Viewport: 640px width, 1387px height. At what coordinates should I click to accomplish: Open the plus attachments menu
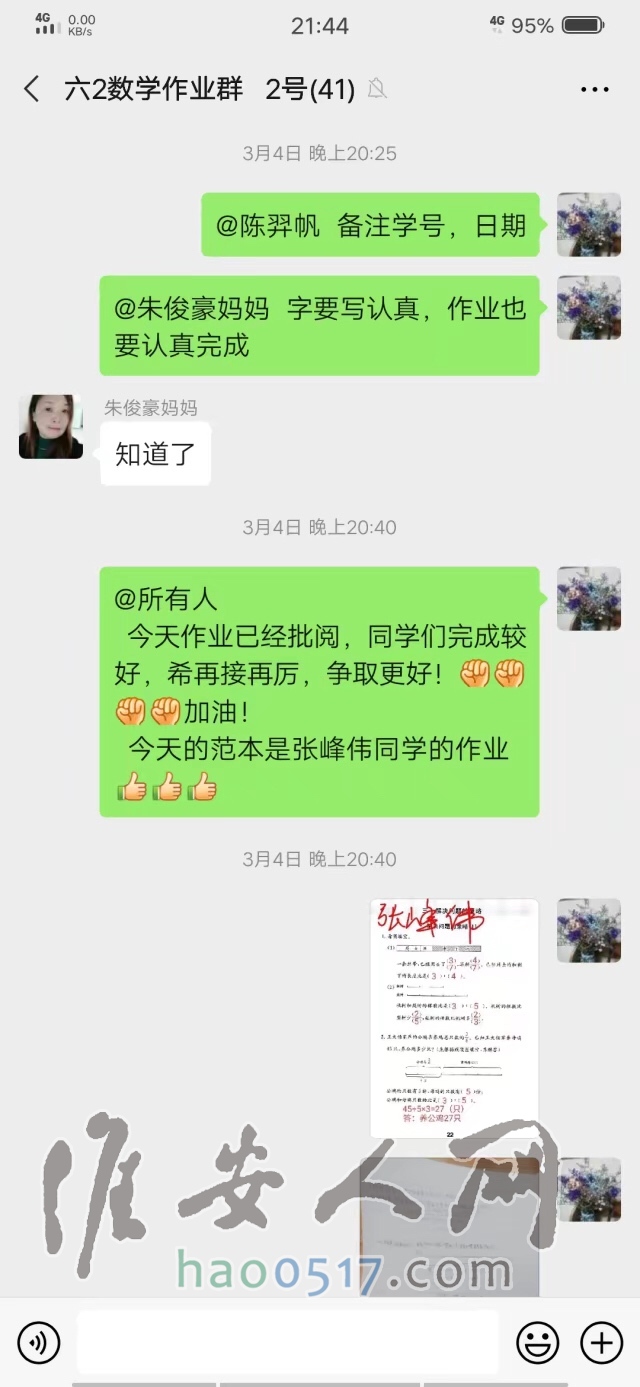point(601,1341)
